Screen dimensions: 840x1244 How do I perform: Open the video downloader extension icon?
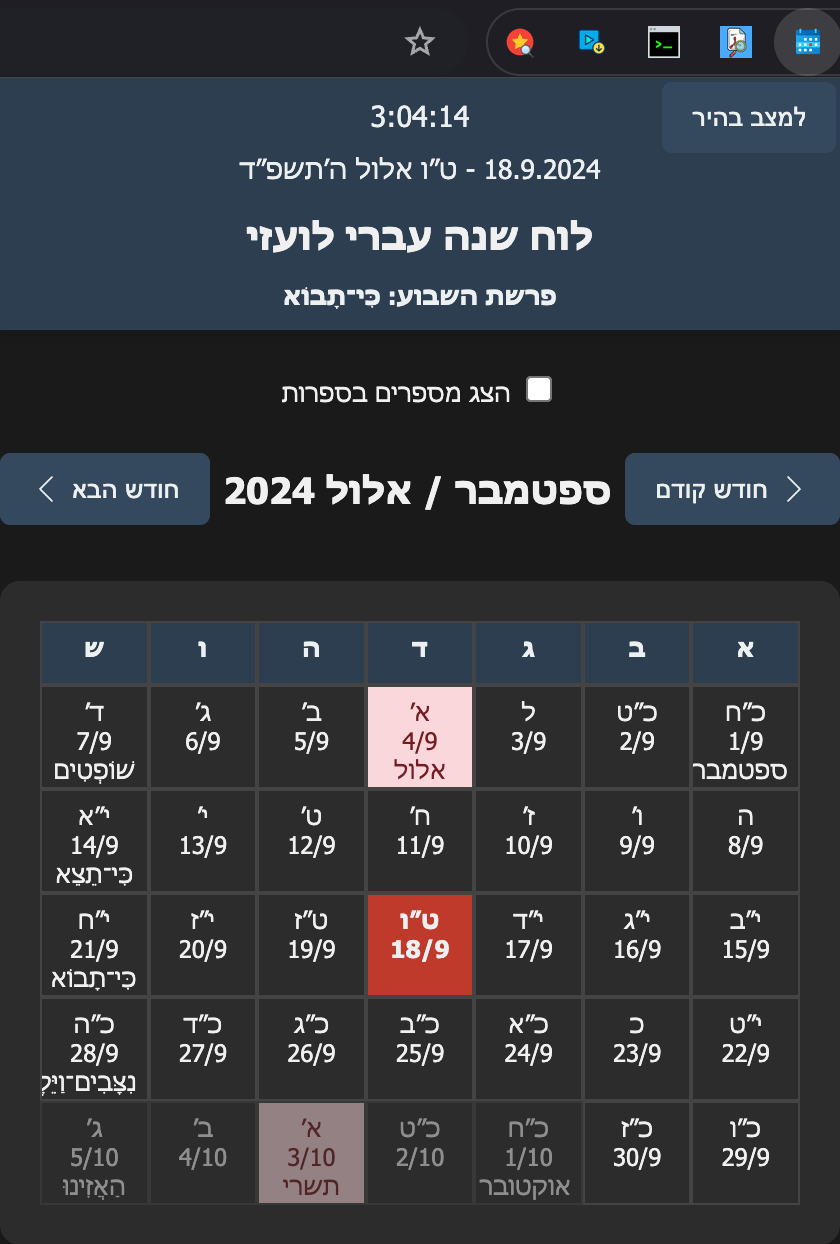(591, 42)
